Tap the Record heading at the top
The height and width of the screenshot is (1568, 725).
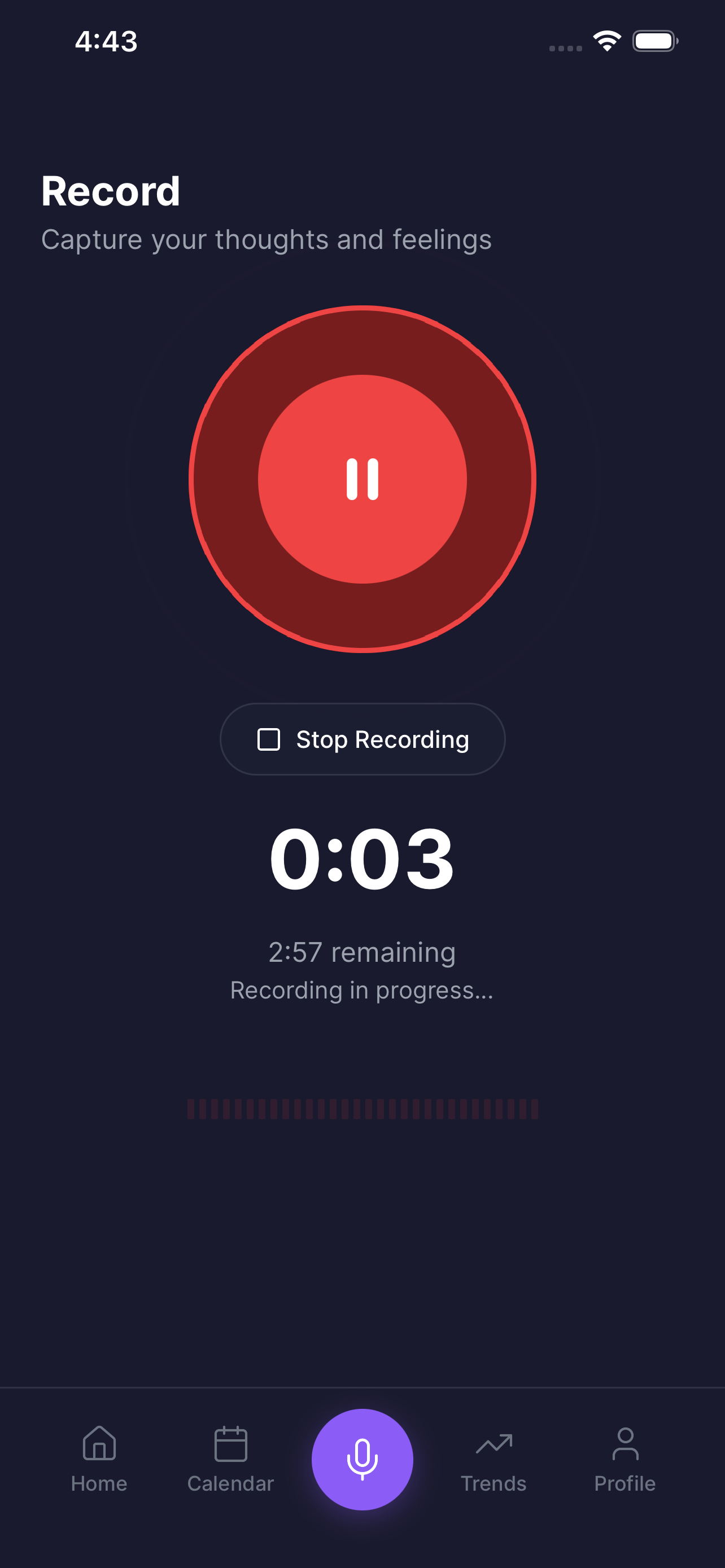pos(110,191)
